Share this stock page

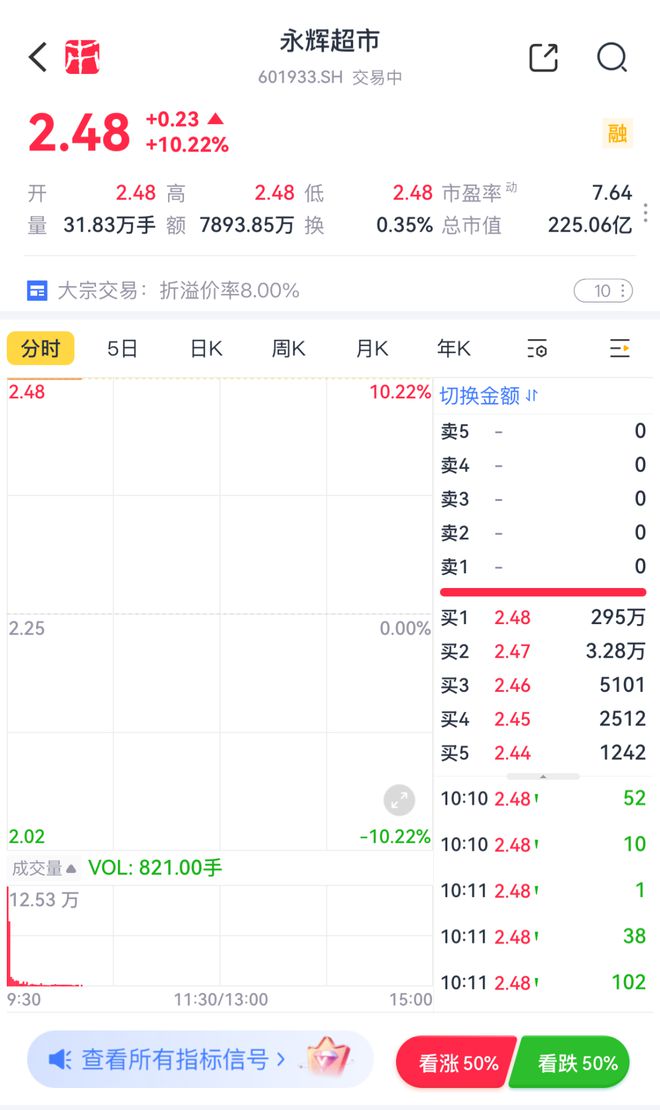[x=544, y=57]
